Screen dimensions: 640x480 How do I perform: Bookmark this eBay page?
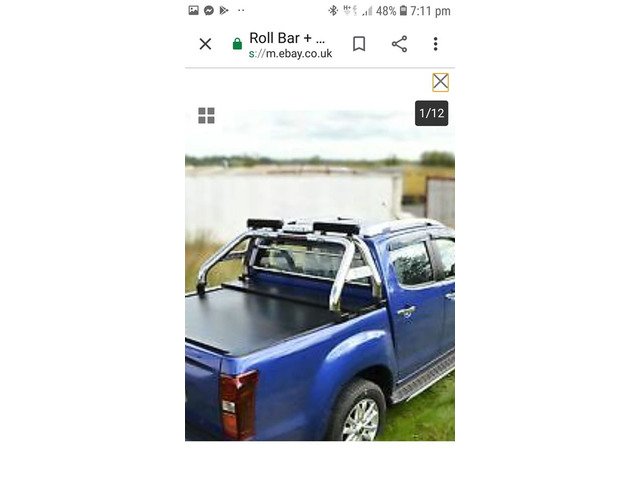tap(359, 44)
